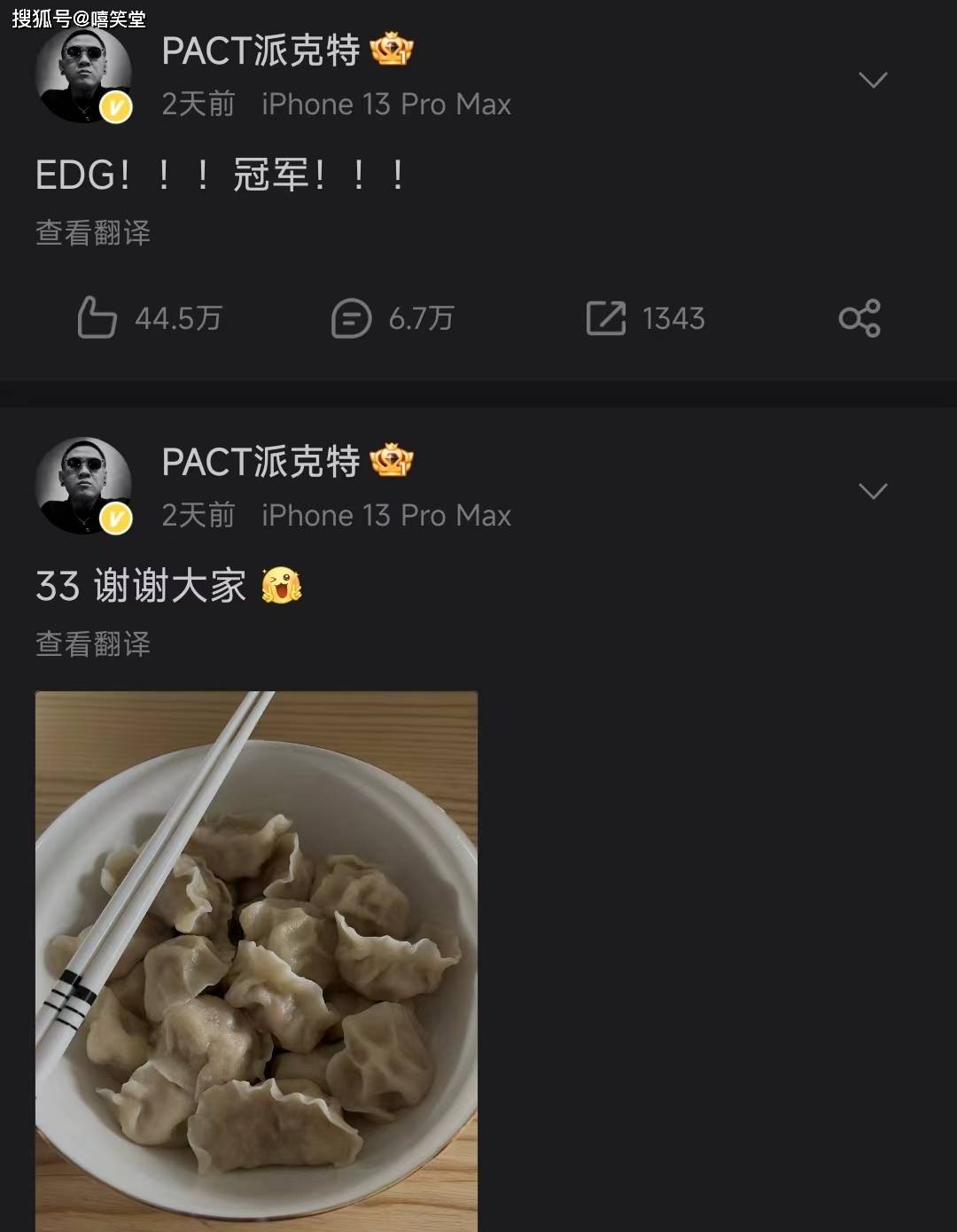Open PACT派克特 name on 33 谢谢大家 post

261,462
